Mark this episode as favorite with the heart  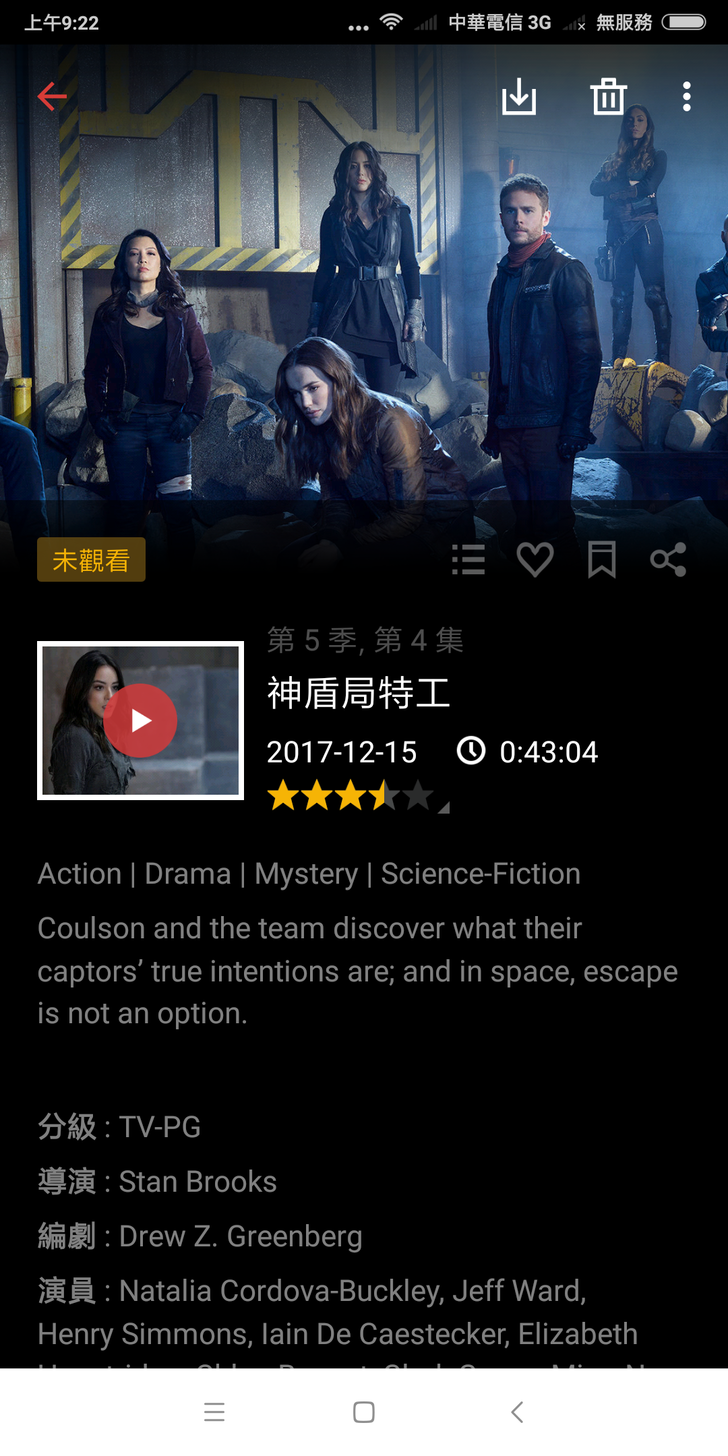click(535, 560)
